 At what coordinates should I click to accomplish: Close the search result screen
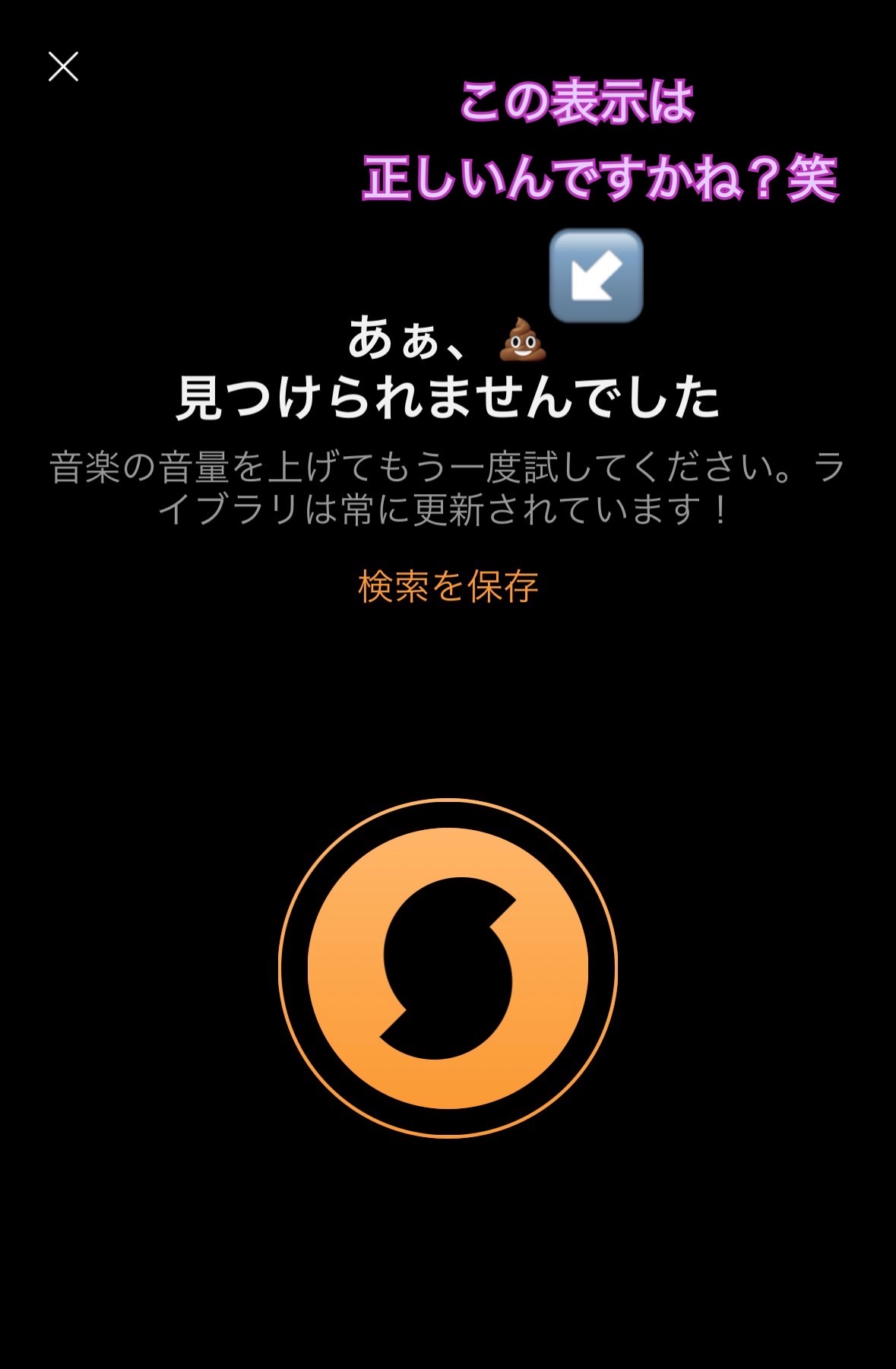63,67
